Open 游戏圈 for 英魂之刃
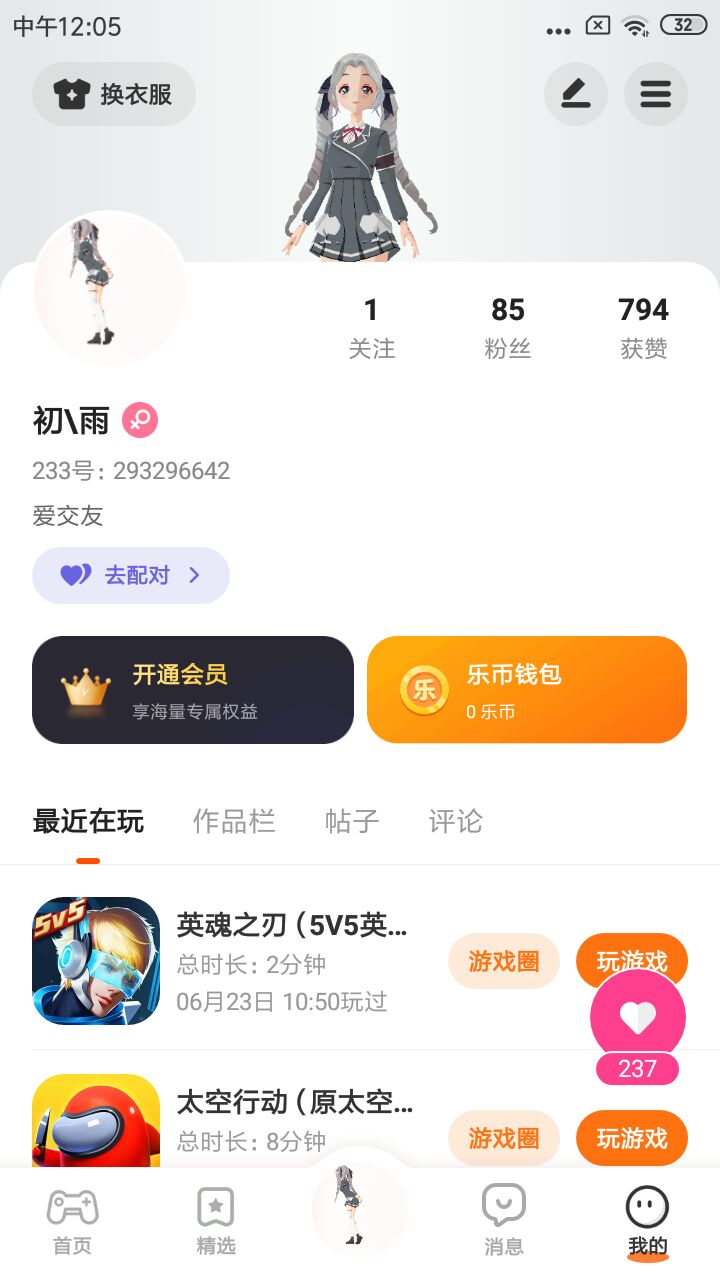The image size is (720, 1280). coord(503,961)
